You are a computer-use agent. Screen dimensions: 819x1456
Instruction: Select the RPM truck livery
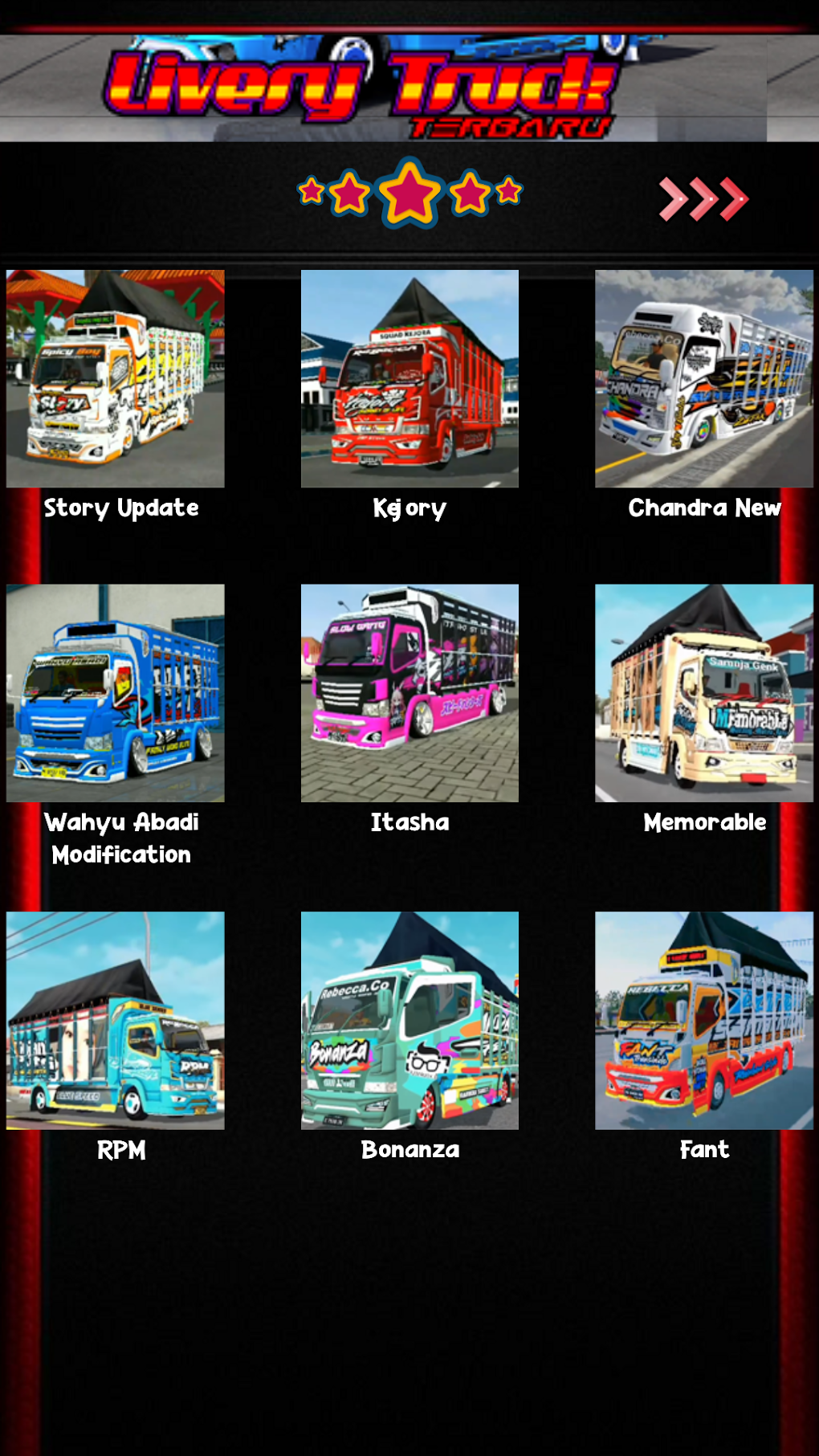[116, 1020]
